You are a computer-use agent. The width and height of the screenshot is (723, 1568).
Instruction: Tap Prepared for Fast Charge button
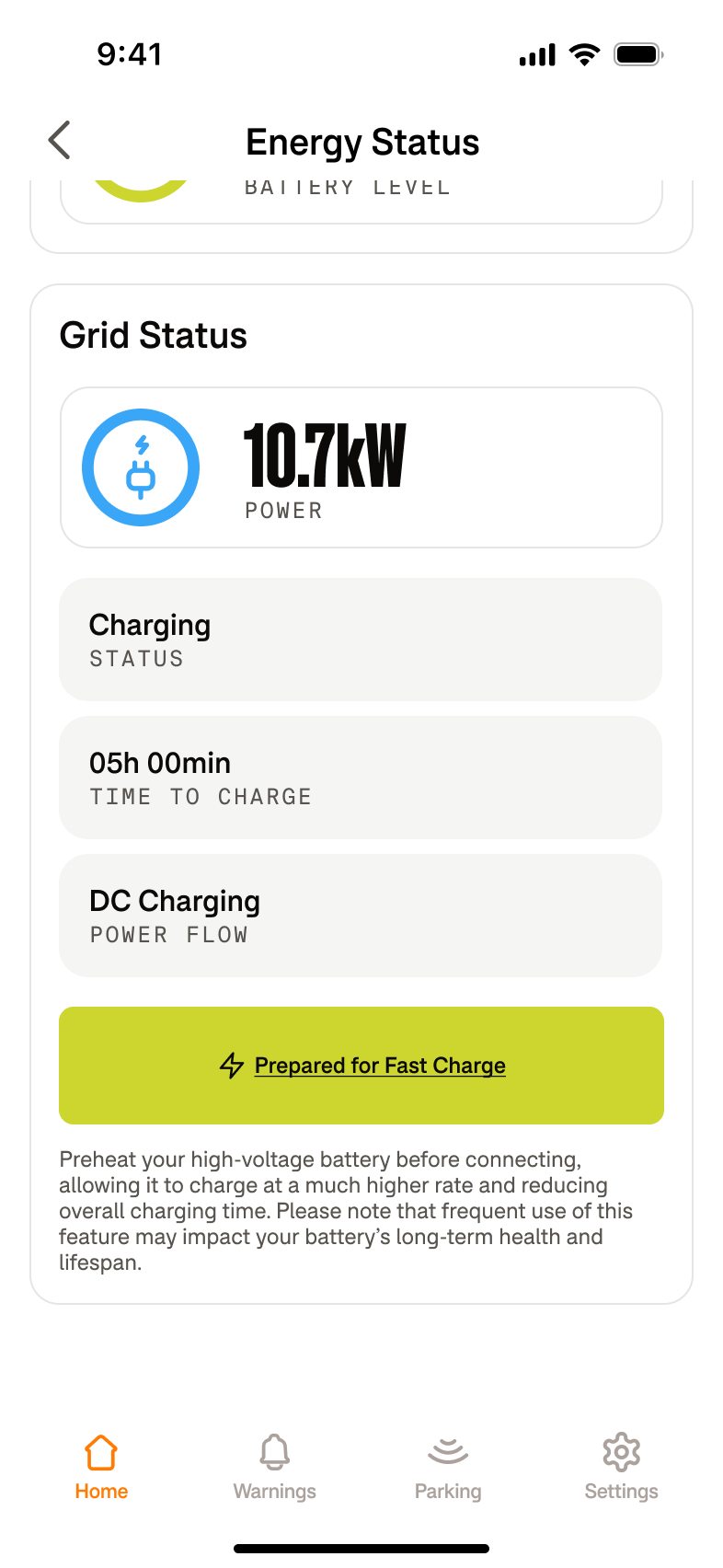361,1065
